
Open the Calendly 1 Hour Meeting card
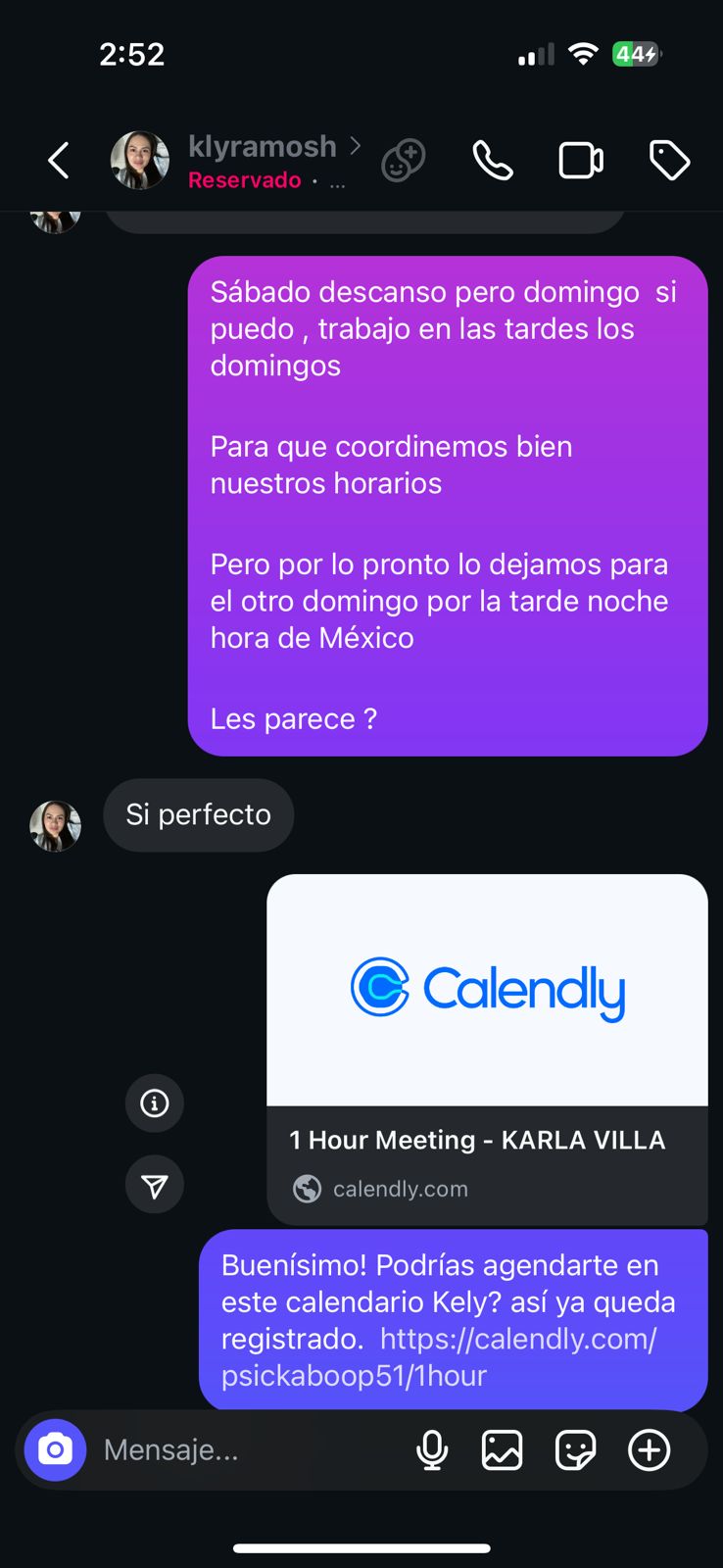click(x=487, y=1049)
